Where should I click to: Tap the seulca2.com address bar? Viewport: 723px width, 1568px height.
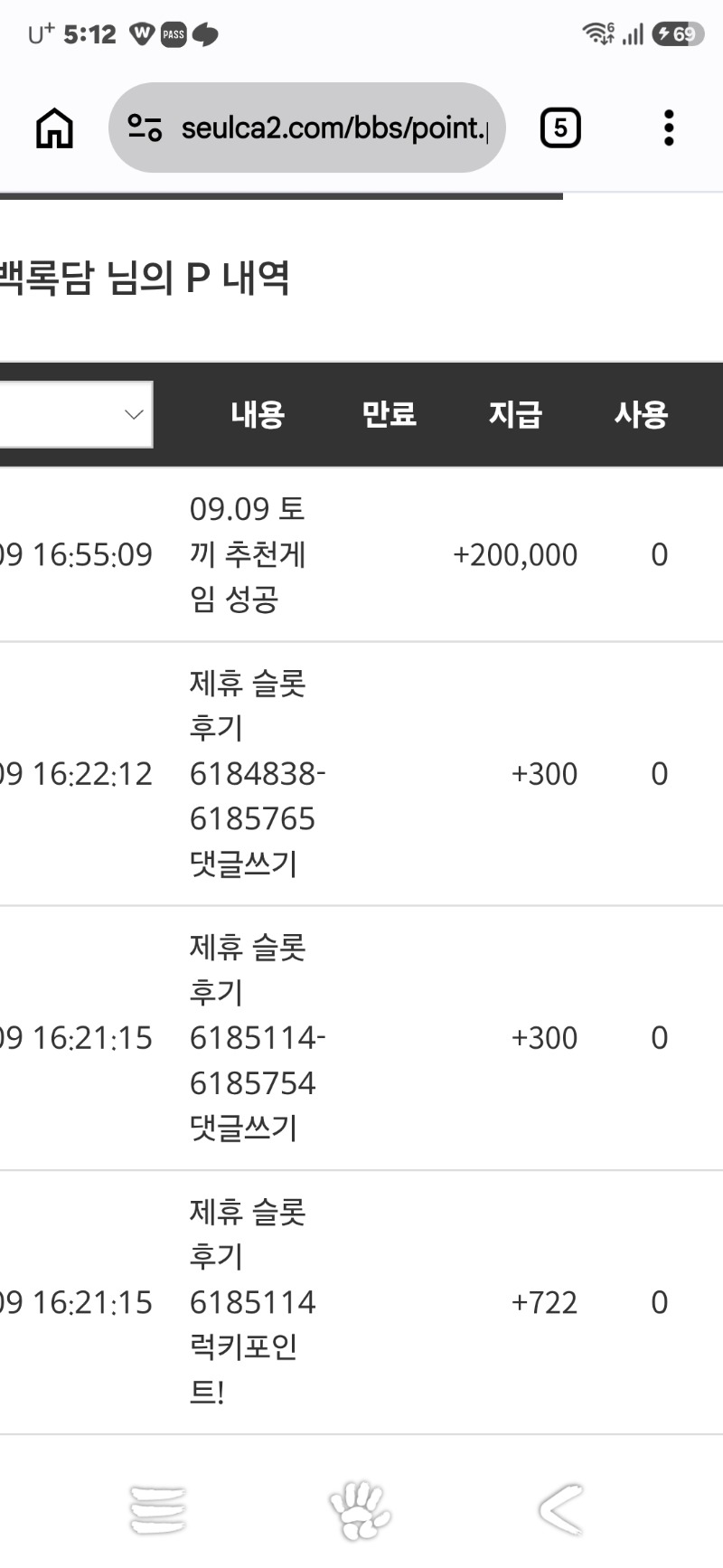[x=306, y=128]
